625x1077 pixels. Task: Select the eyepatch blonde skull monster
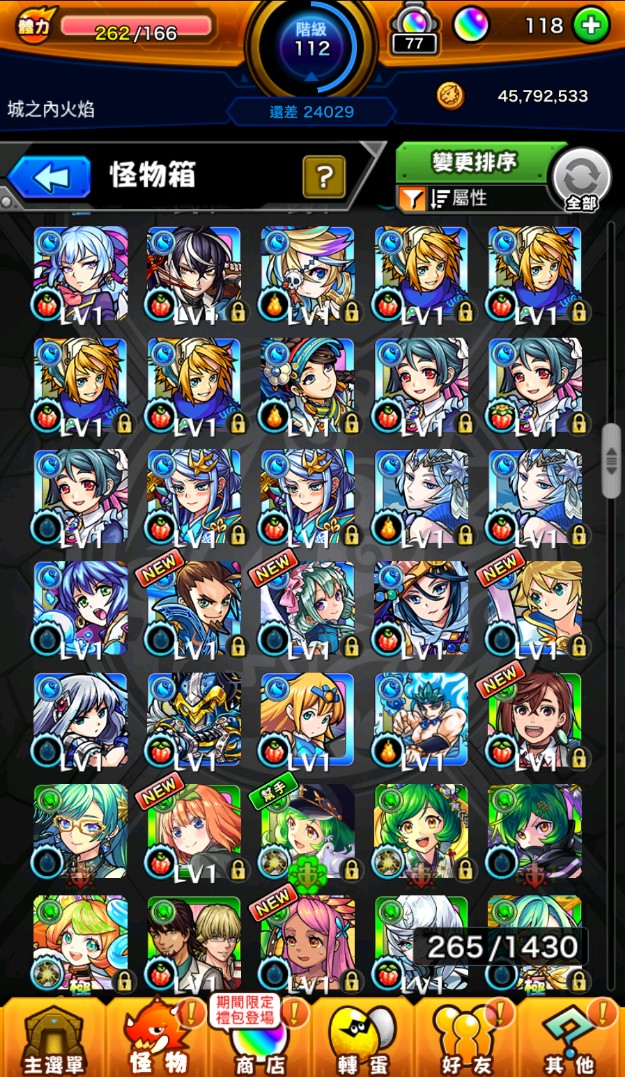pos(308,273)
